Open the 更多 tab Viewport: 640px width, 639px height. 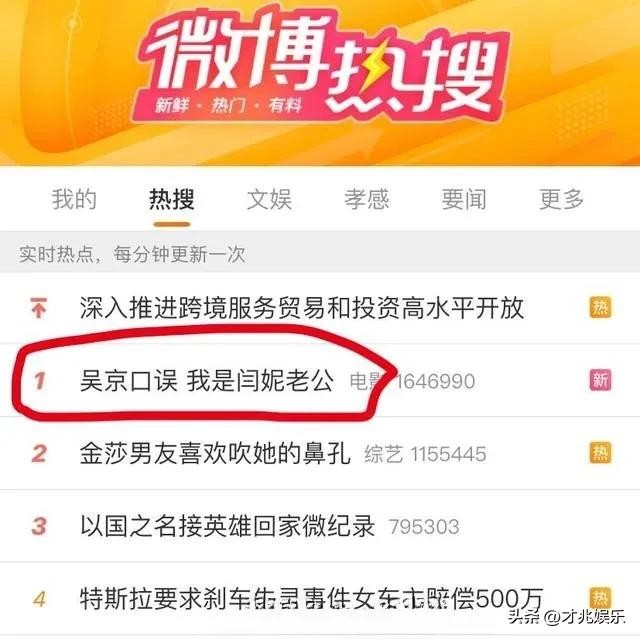561,199
